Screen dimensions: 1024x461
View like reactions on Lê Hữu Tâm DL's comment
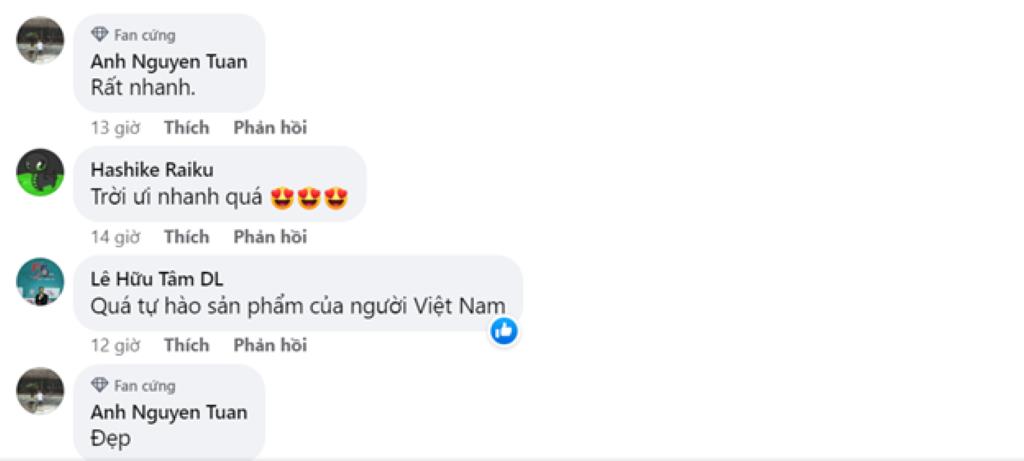point(504,331)
